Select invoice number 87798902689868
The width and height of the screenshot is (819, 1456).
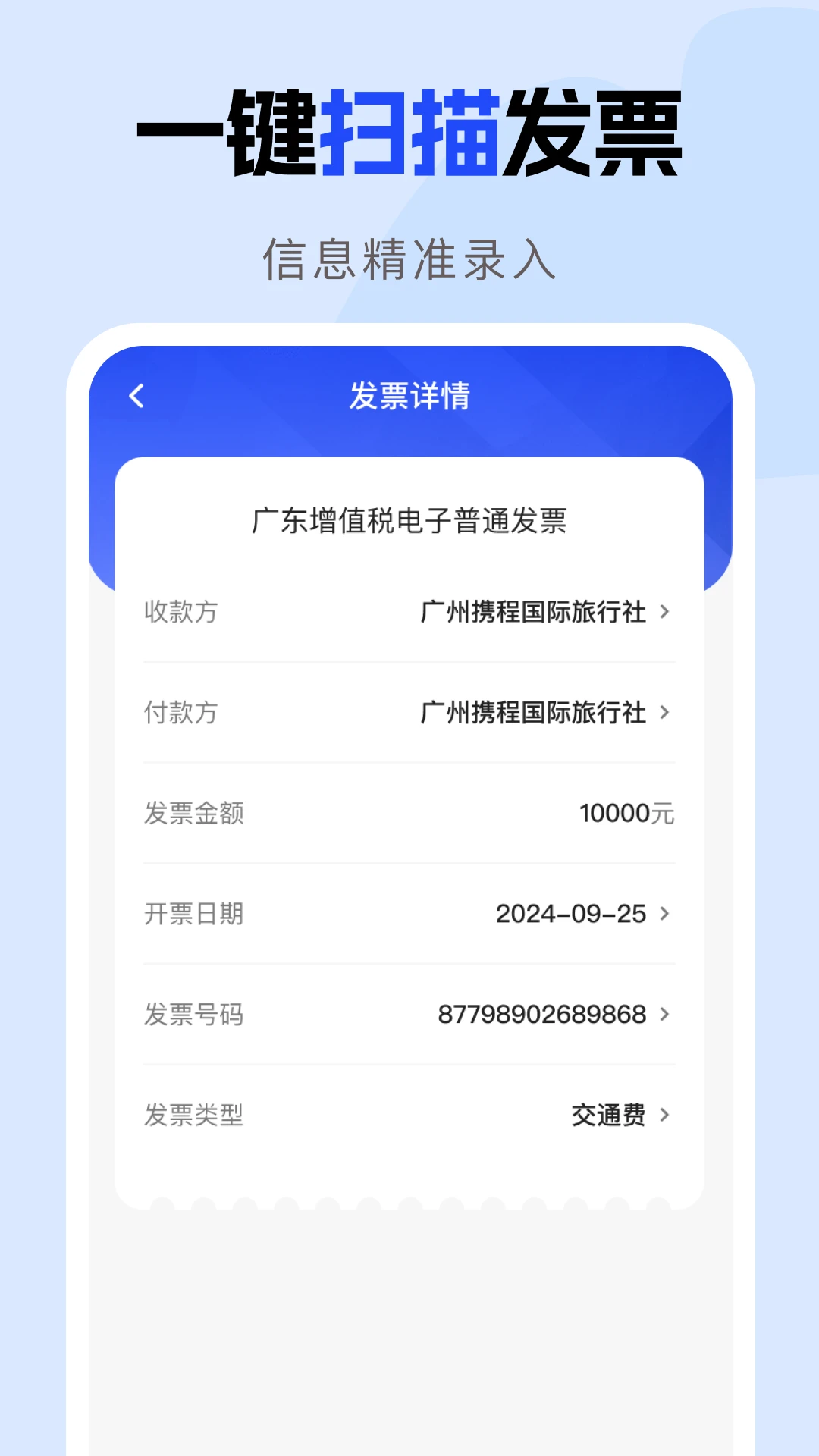542,1015
